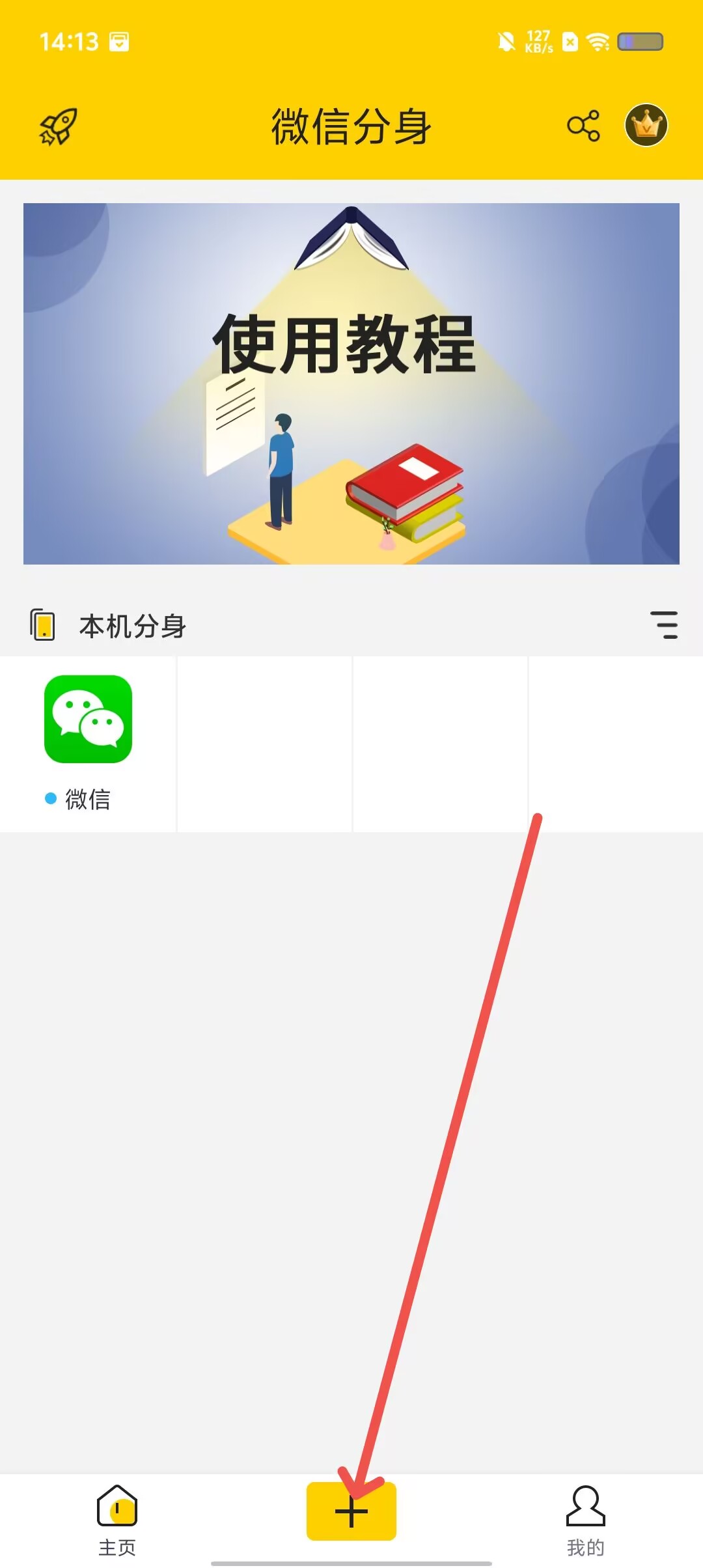Open the 使用教程 tutorial banner
This screenshot has width=703, height=1568.
coord(351,384)
